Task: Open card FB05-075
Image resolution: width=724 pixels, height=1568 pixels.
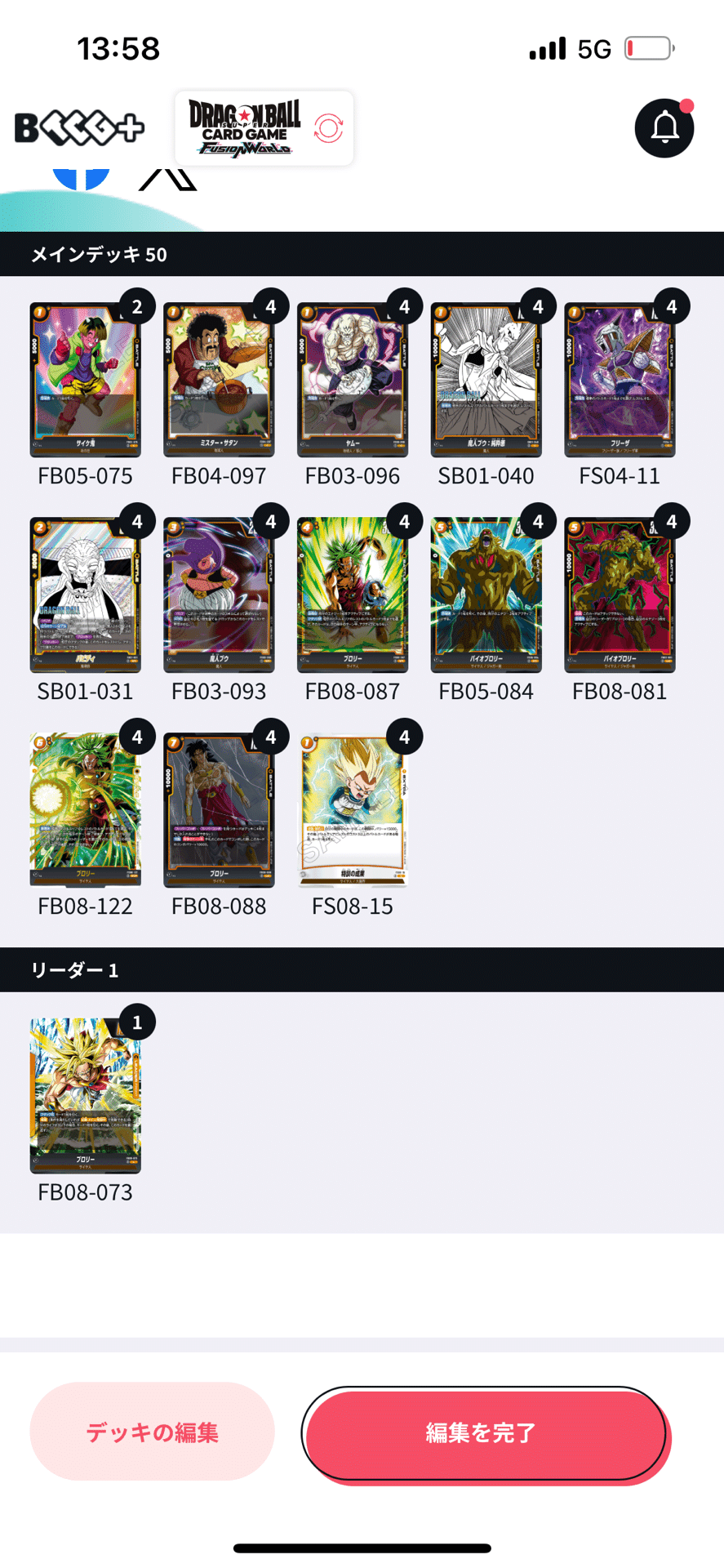Action: point(85,380)
